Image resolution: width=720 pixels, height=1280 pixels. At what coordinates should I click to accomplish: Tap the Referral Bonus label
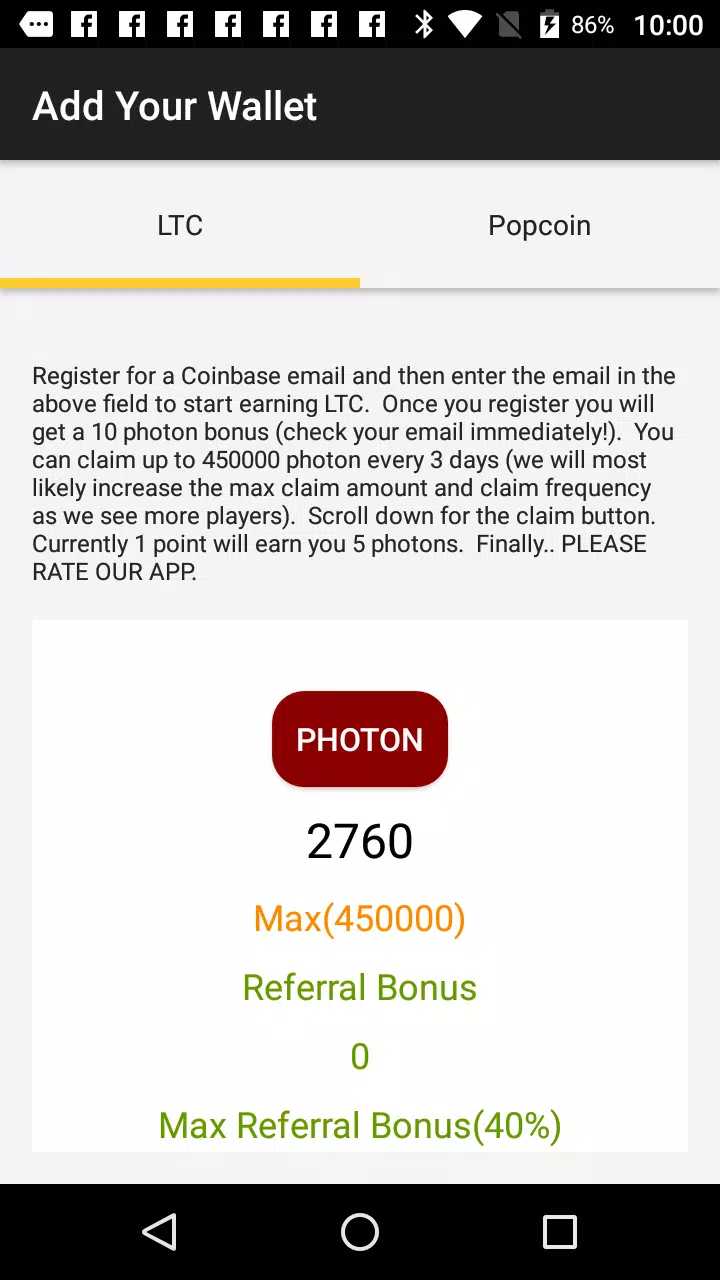(360, 987)
